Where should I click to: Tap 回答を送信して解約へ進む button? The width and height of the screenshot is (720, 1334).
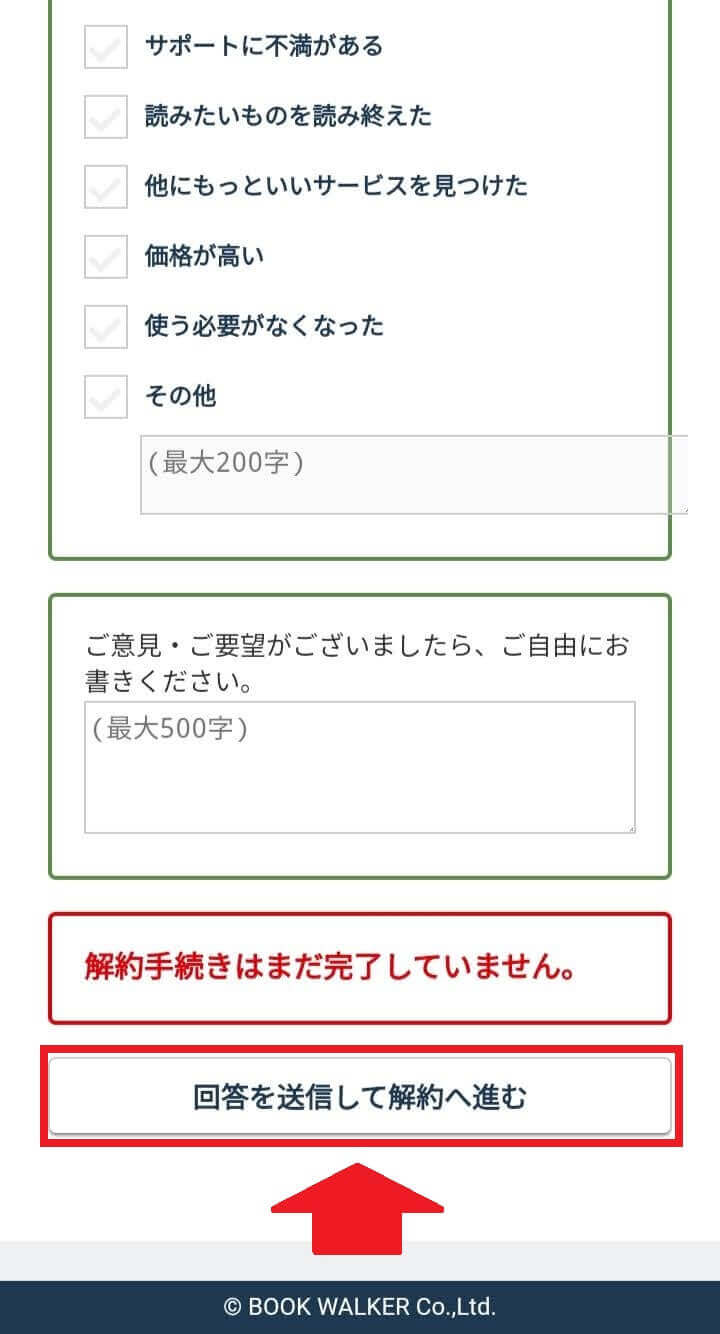(360, 1097)
